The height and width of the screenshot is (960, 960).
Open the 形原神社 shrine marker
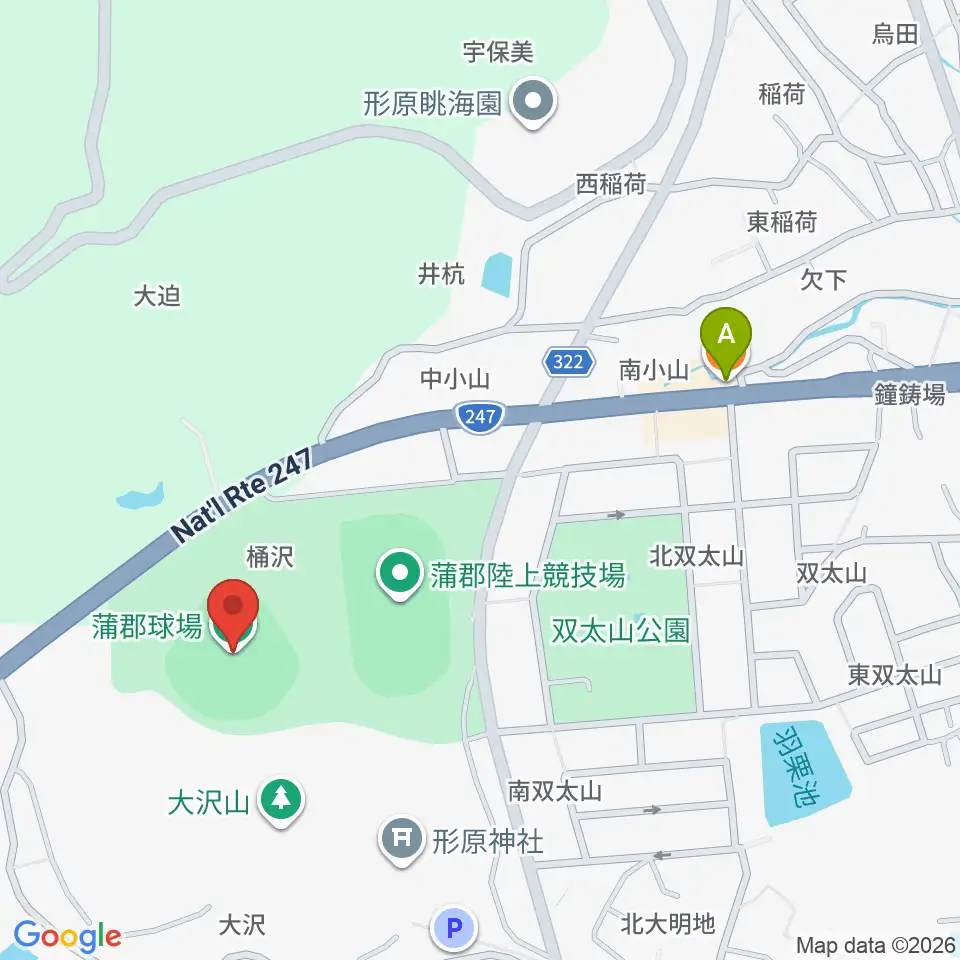402,841
